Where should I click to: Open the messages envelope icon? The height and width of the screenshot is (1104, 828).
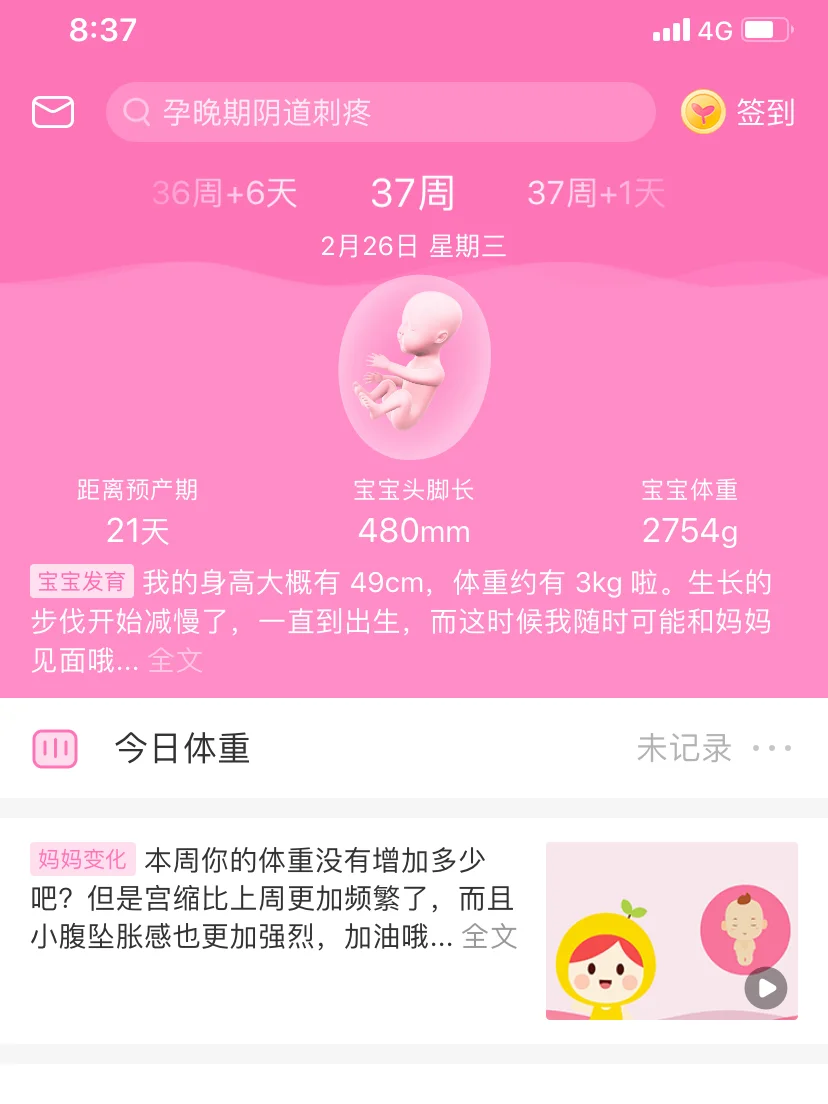(x=52, y=111)
